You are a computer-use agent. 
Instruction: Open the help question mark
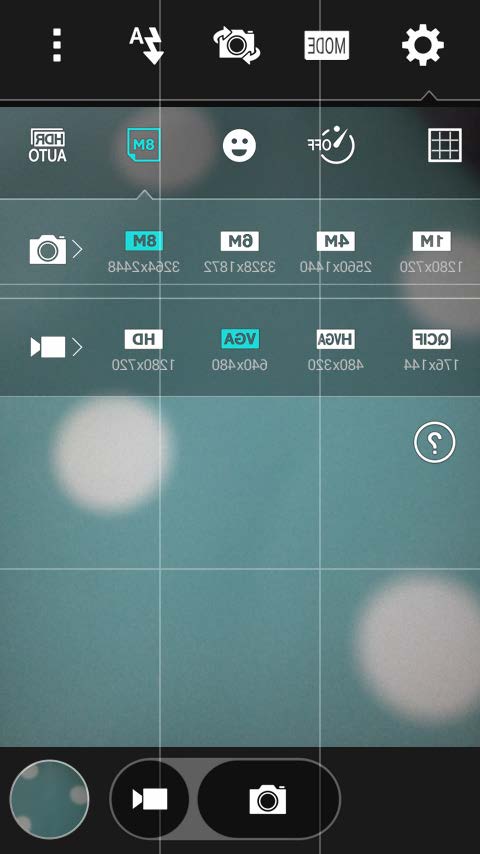[434, 442]
